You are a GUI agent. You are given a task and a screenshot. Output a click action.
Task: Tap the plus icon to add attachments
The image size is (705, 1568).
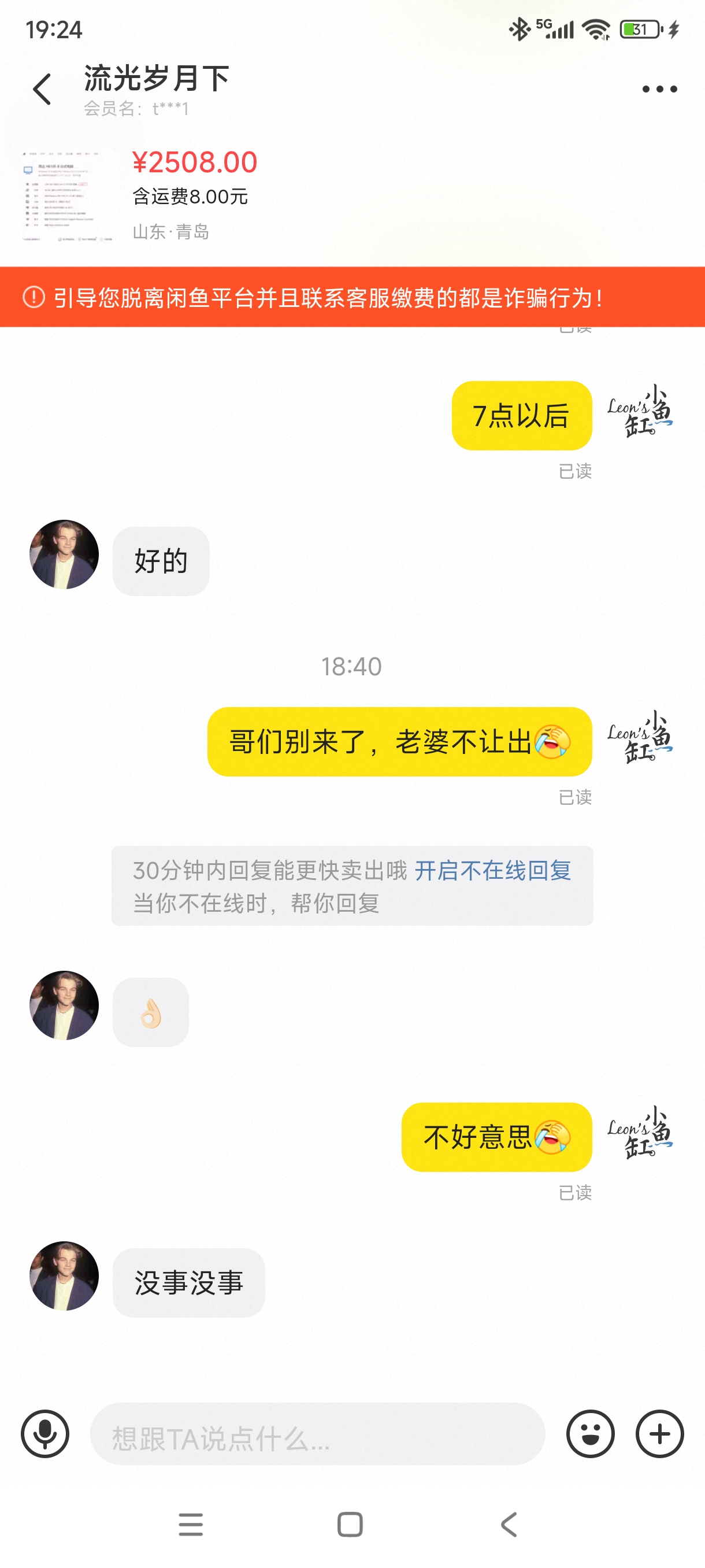(659, 1433)
